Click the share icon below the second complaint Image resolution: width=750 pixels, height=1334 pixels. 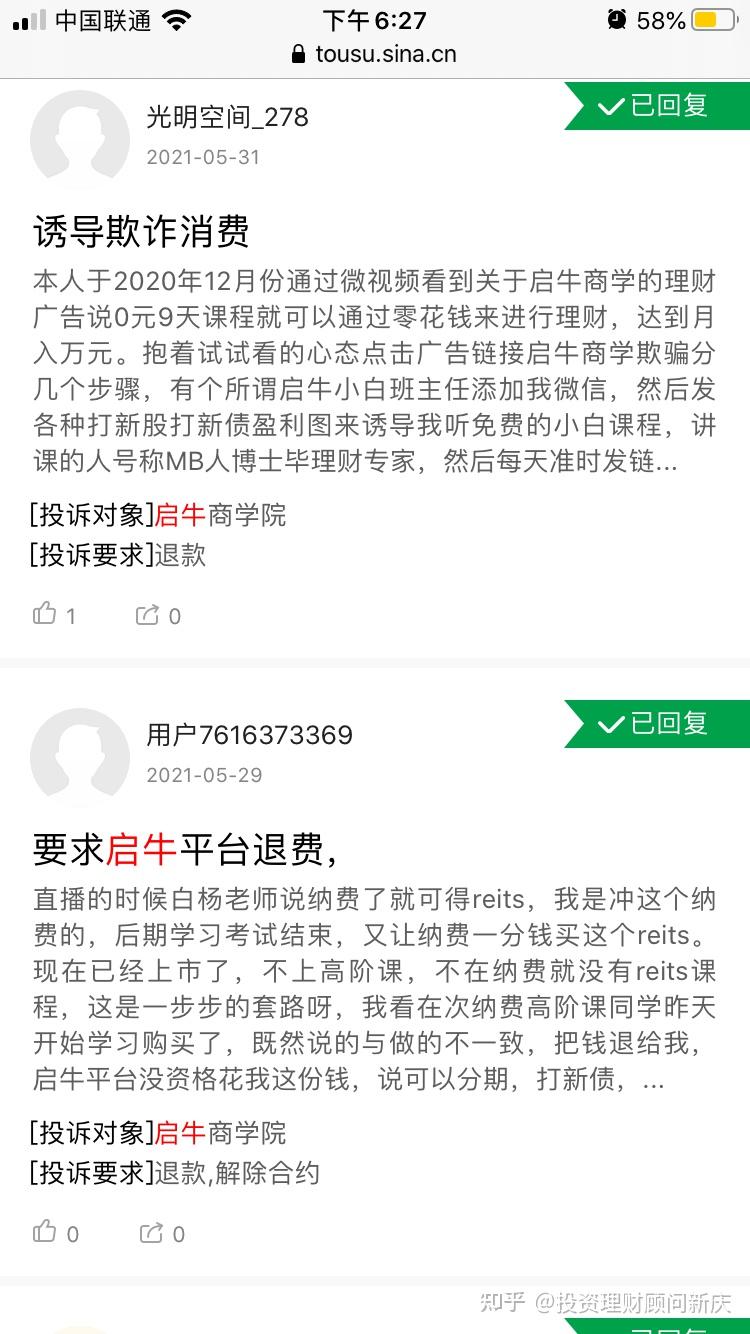coord(148,1232)
